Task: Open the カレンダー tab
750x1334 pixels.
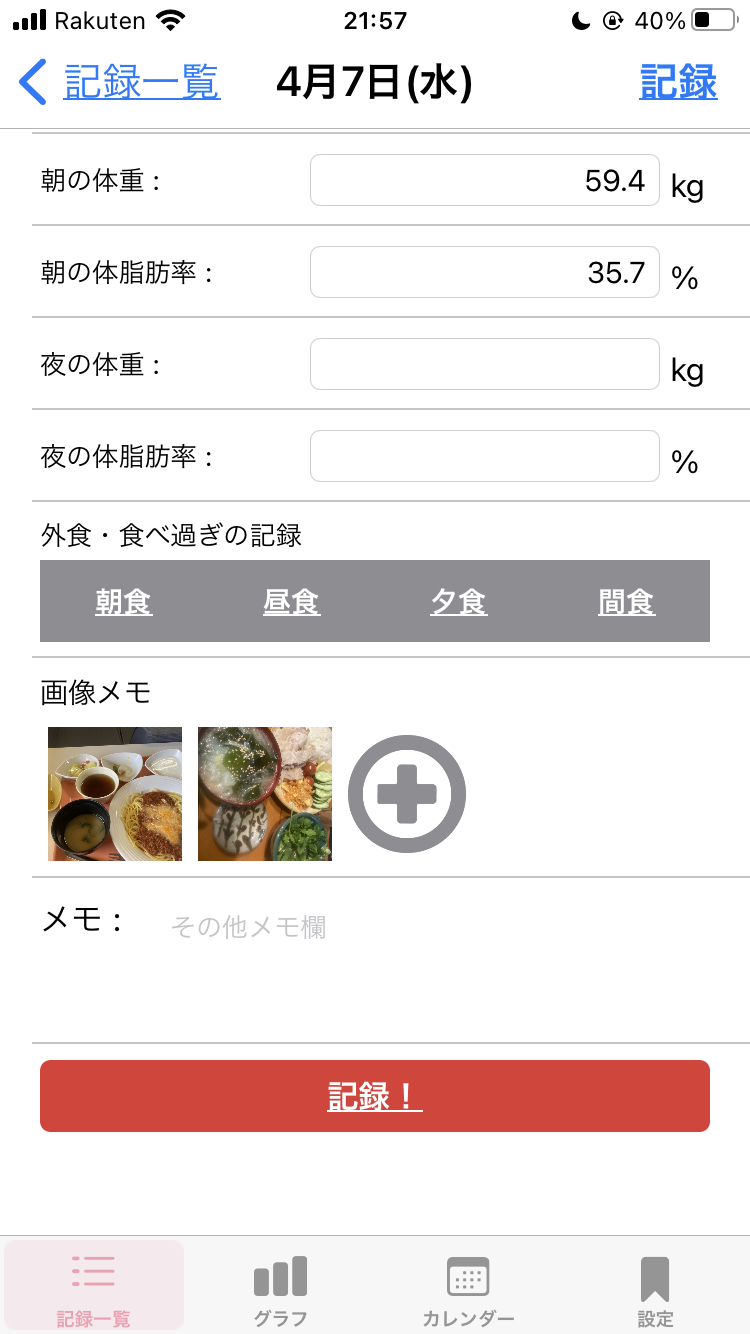Action: (x=468, y=1290)
